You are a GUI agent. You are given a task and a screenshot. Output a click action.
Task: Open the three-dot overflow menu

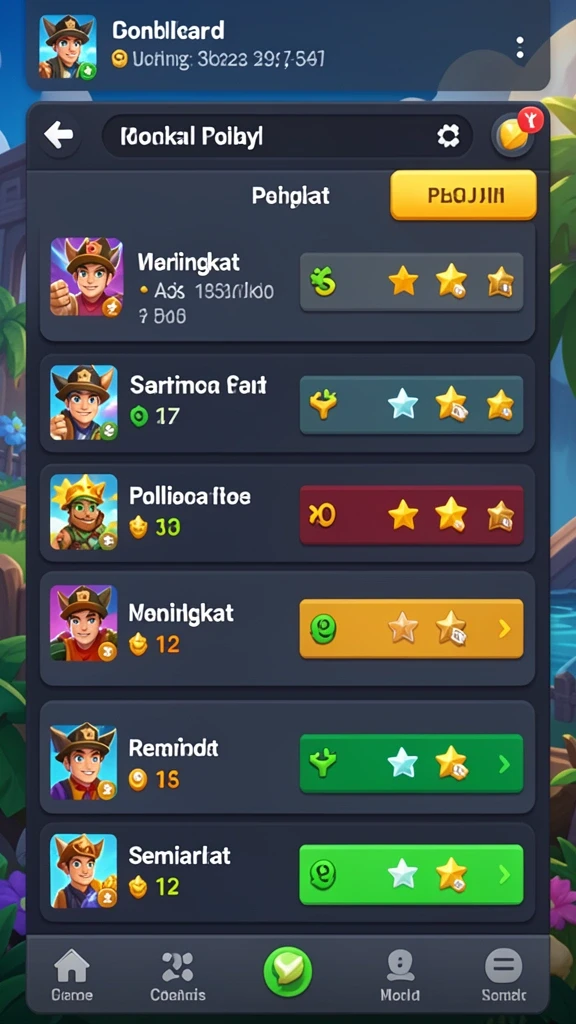[520, 48]
